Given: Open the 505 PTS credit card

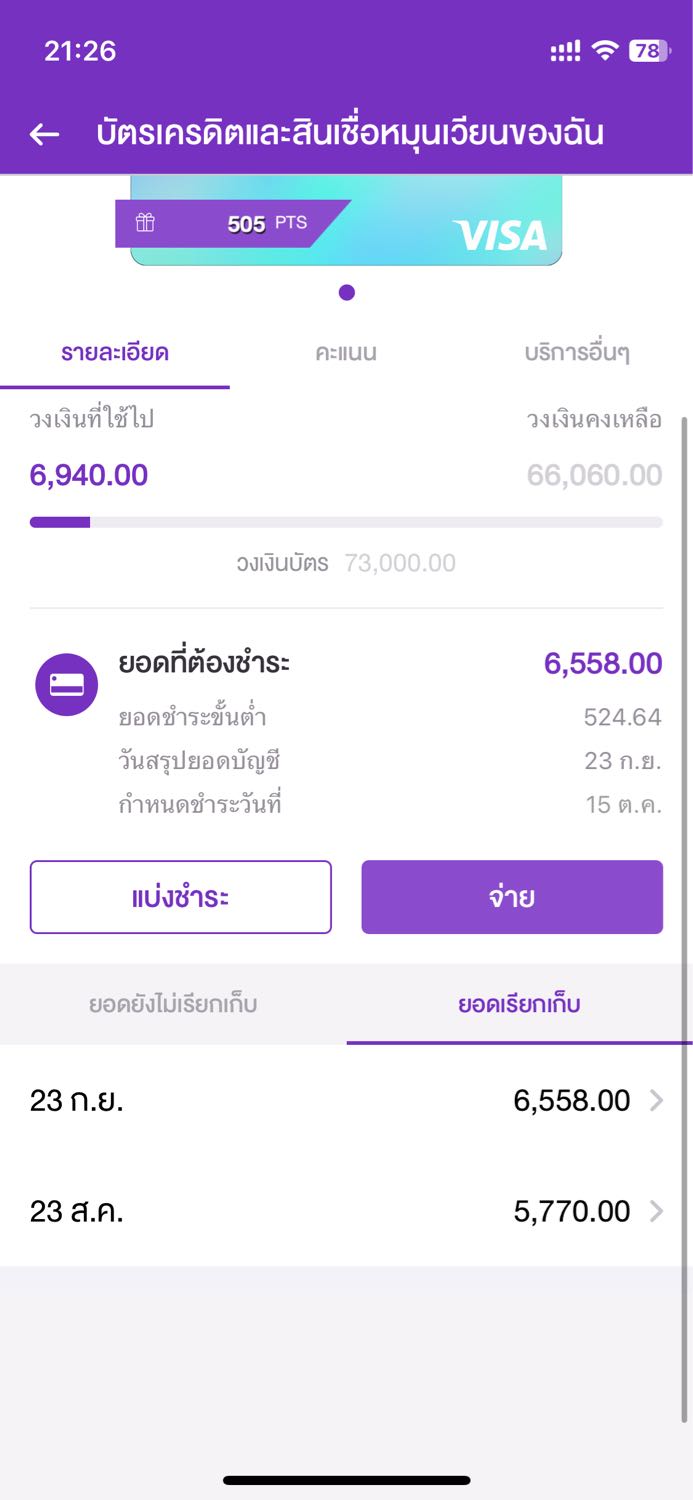Looking at the screenshot, I should click(x=346, y=222).
